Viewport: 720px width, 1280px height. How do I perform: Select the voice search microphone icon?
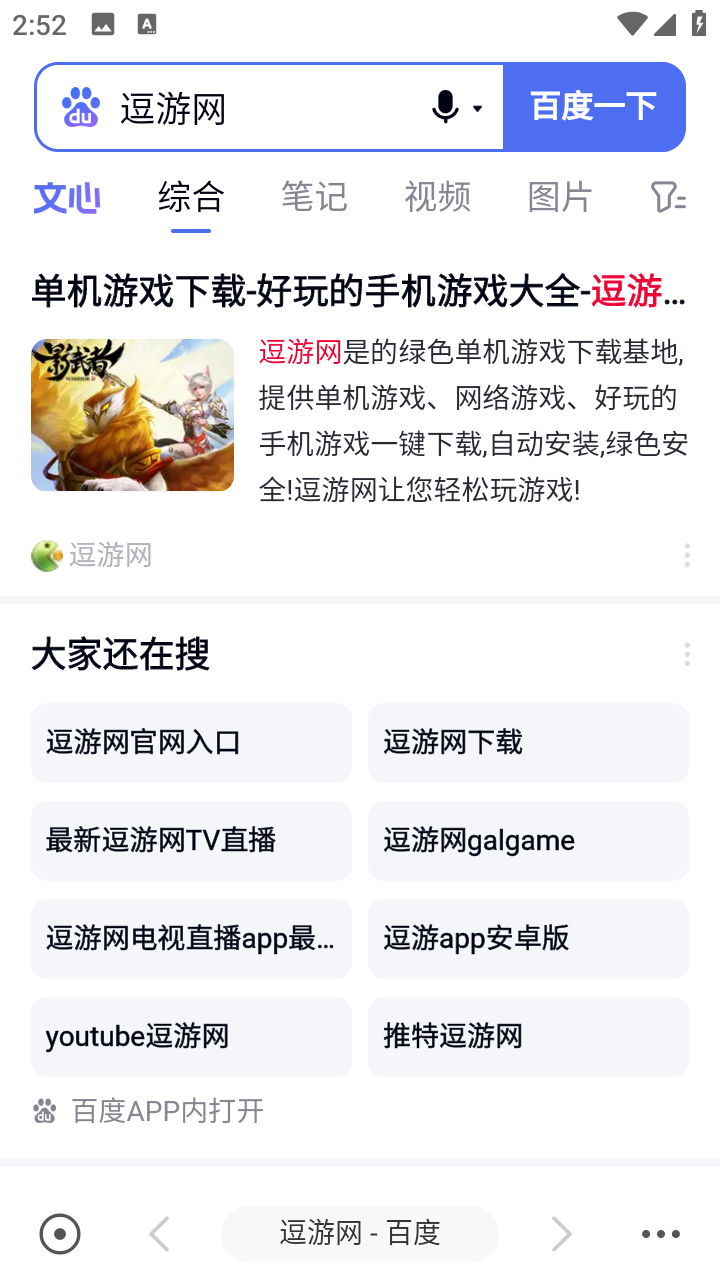coord(444,107)
